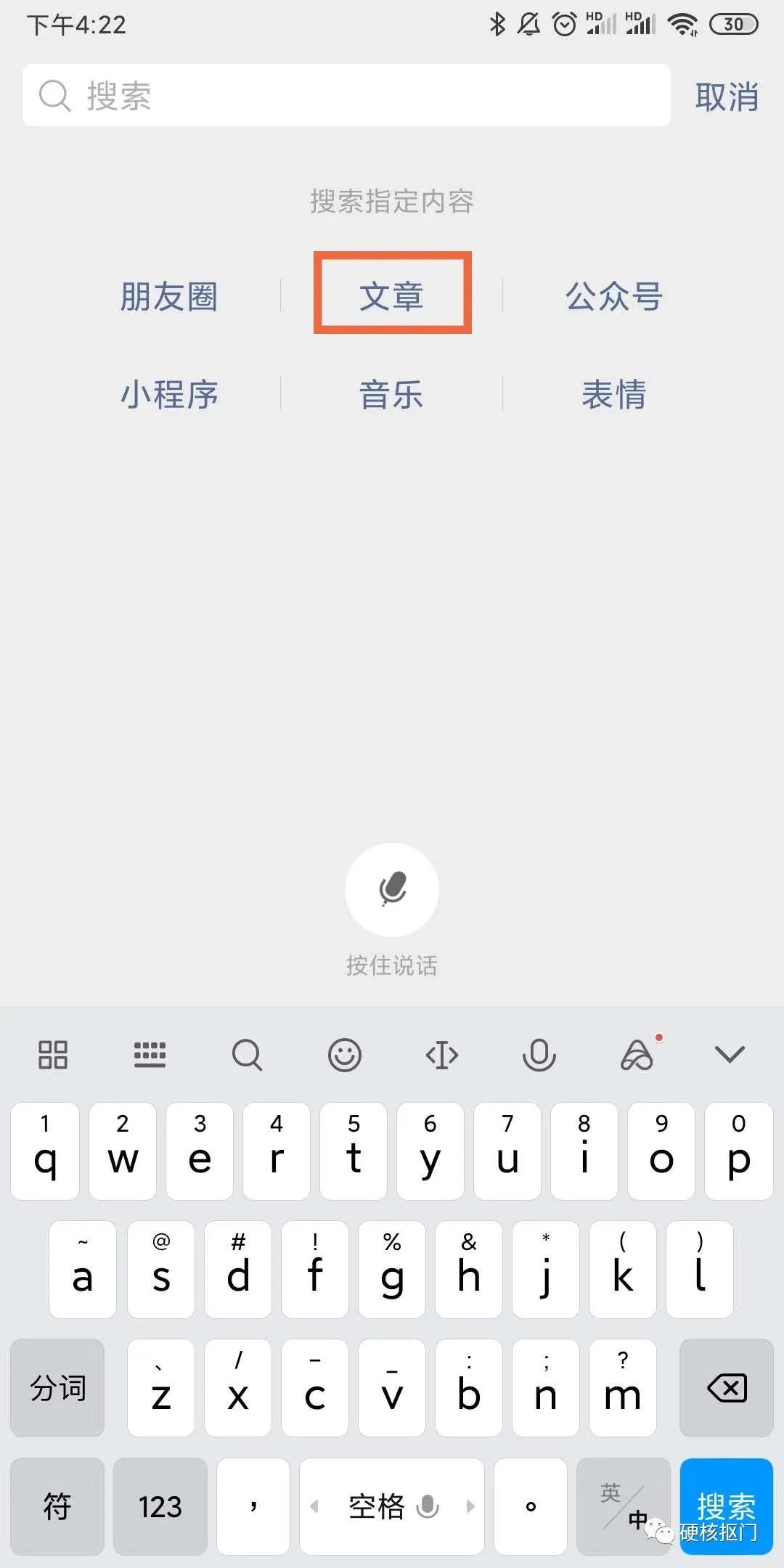Tap the microphone icon in the keyboard toolbar
Viewport: 784px width, 1568px height.
[538, 1055]
